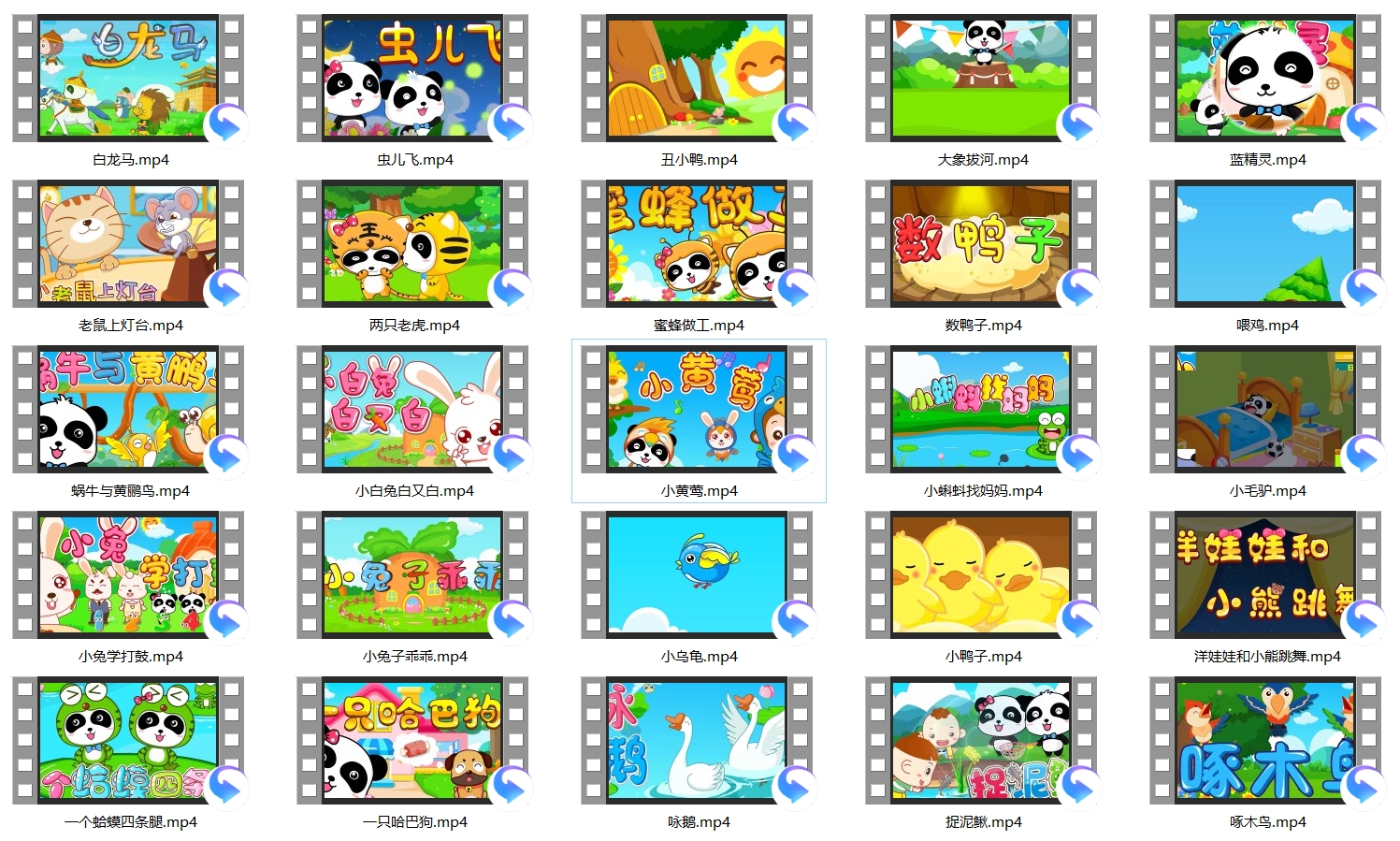
Task: Open the 两只老虎.mp4 file
Action: (x=412, y=244)
